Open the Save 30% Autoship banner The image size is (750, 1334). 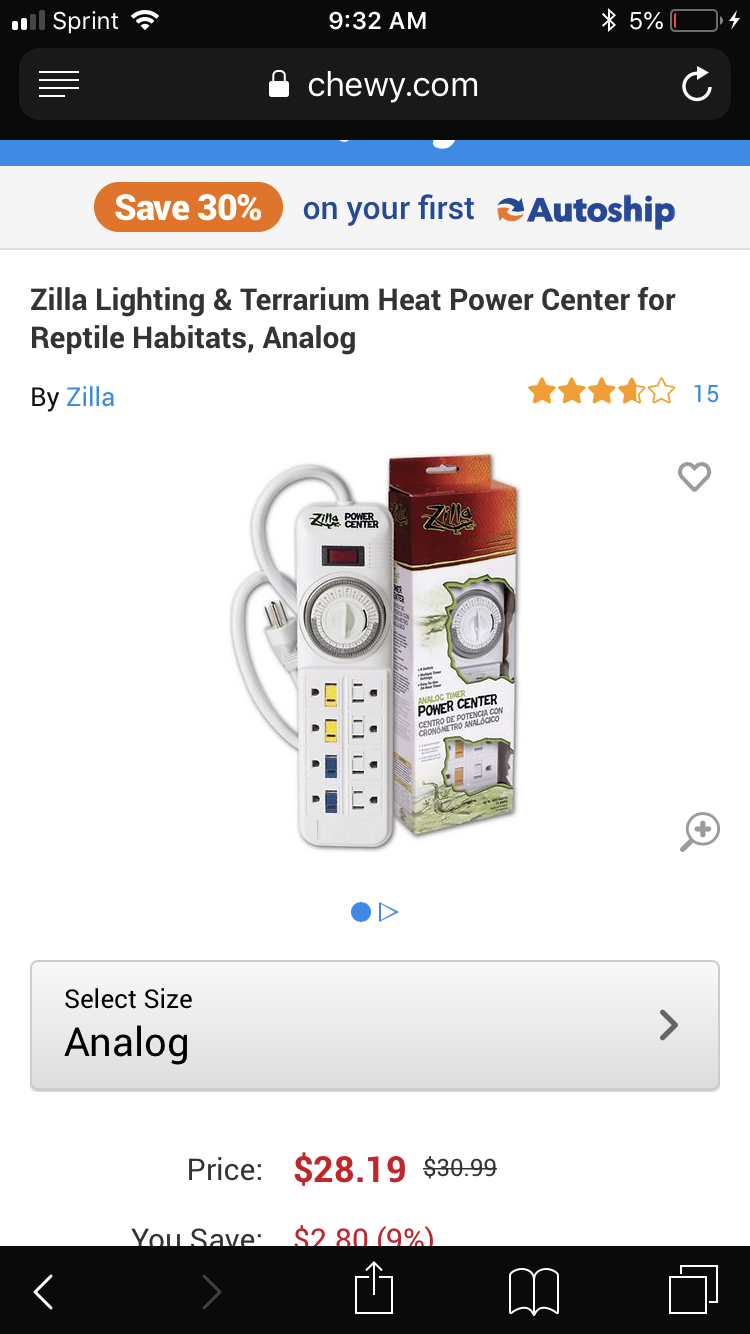coord(385,209)
